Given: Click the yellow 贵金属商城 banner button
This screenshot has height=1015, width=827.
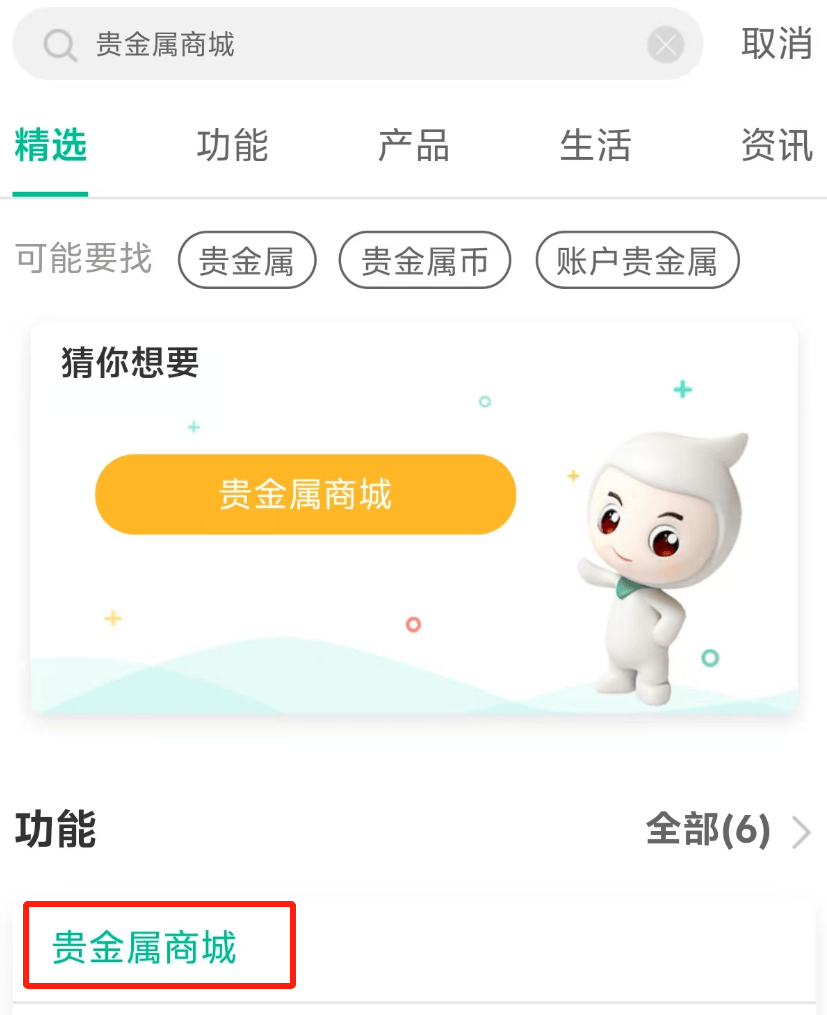Looking at the screenshot, I should (x=305, y=494).
